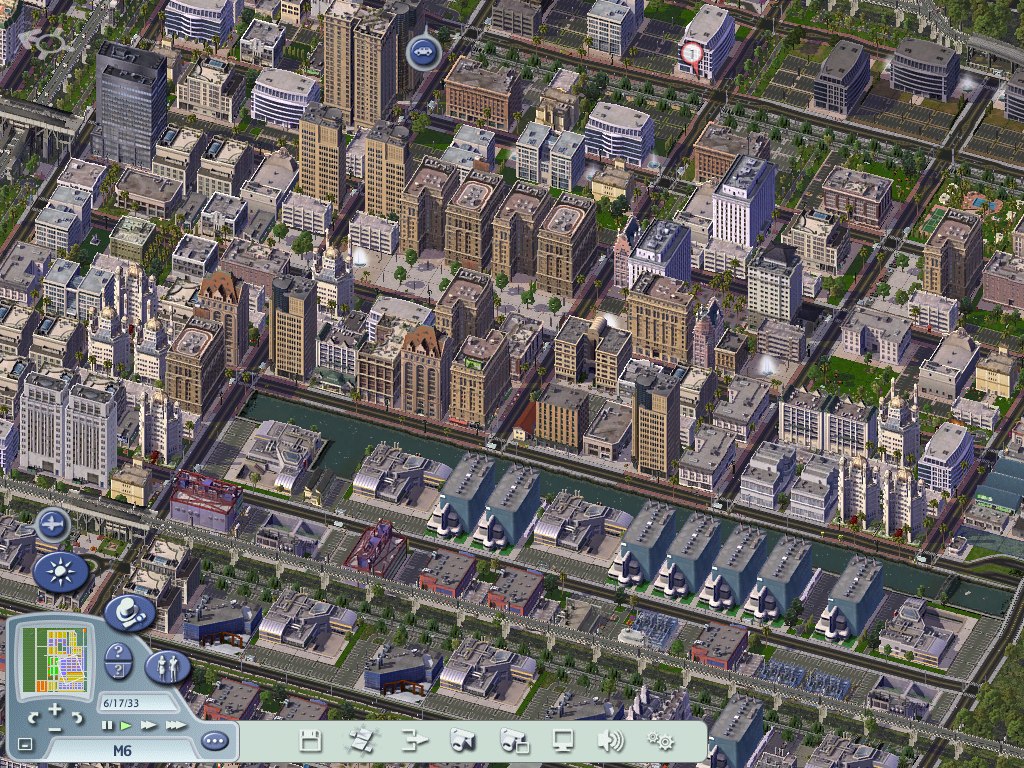
Task: Take a snapshot with the camera icon
Action: click(x=462, y=741)
